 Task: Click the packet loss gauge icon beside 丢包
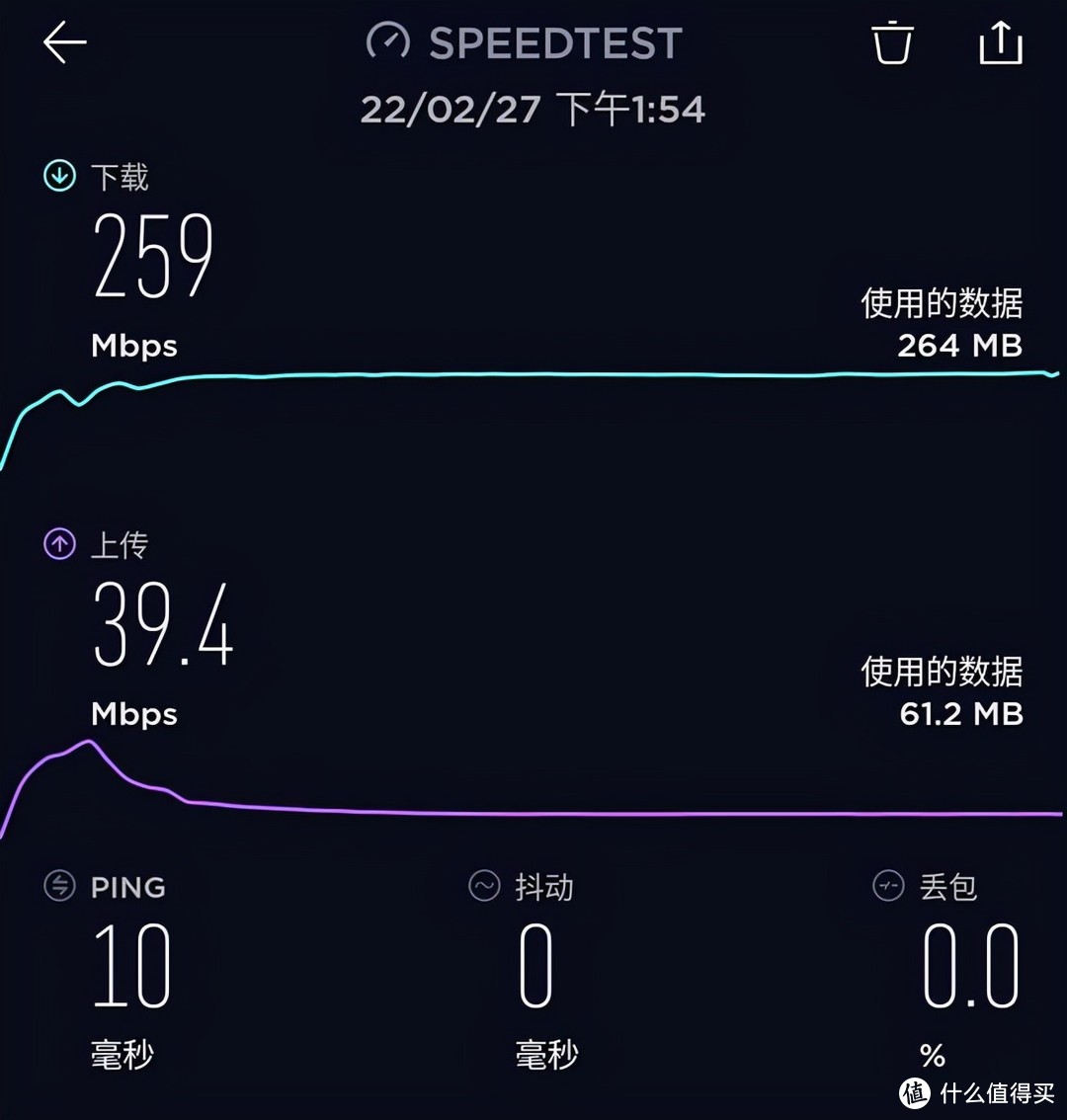(x=887, y=887)
